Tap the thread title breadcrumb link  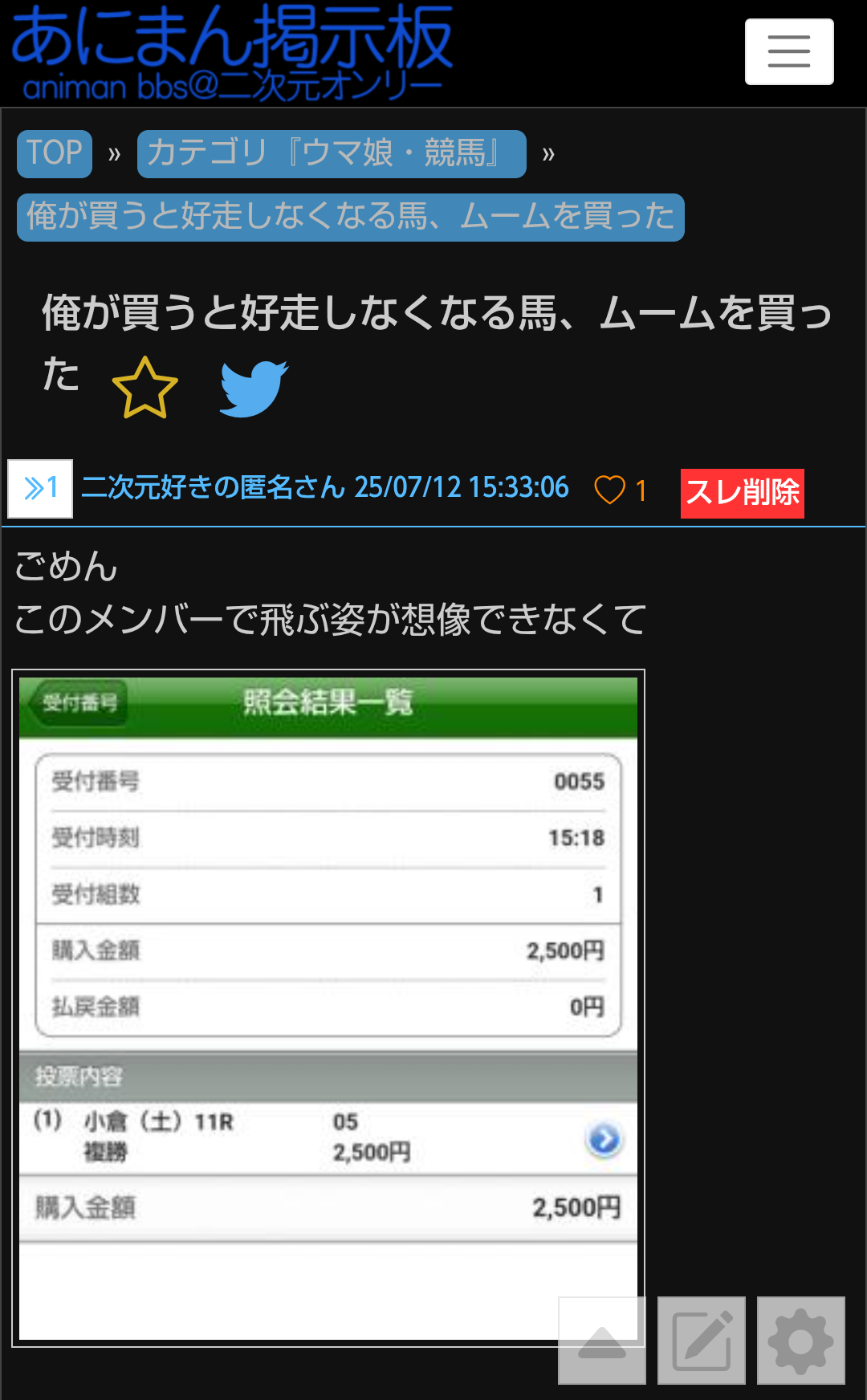tap(351, 217)
